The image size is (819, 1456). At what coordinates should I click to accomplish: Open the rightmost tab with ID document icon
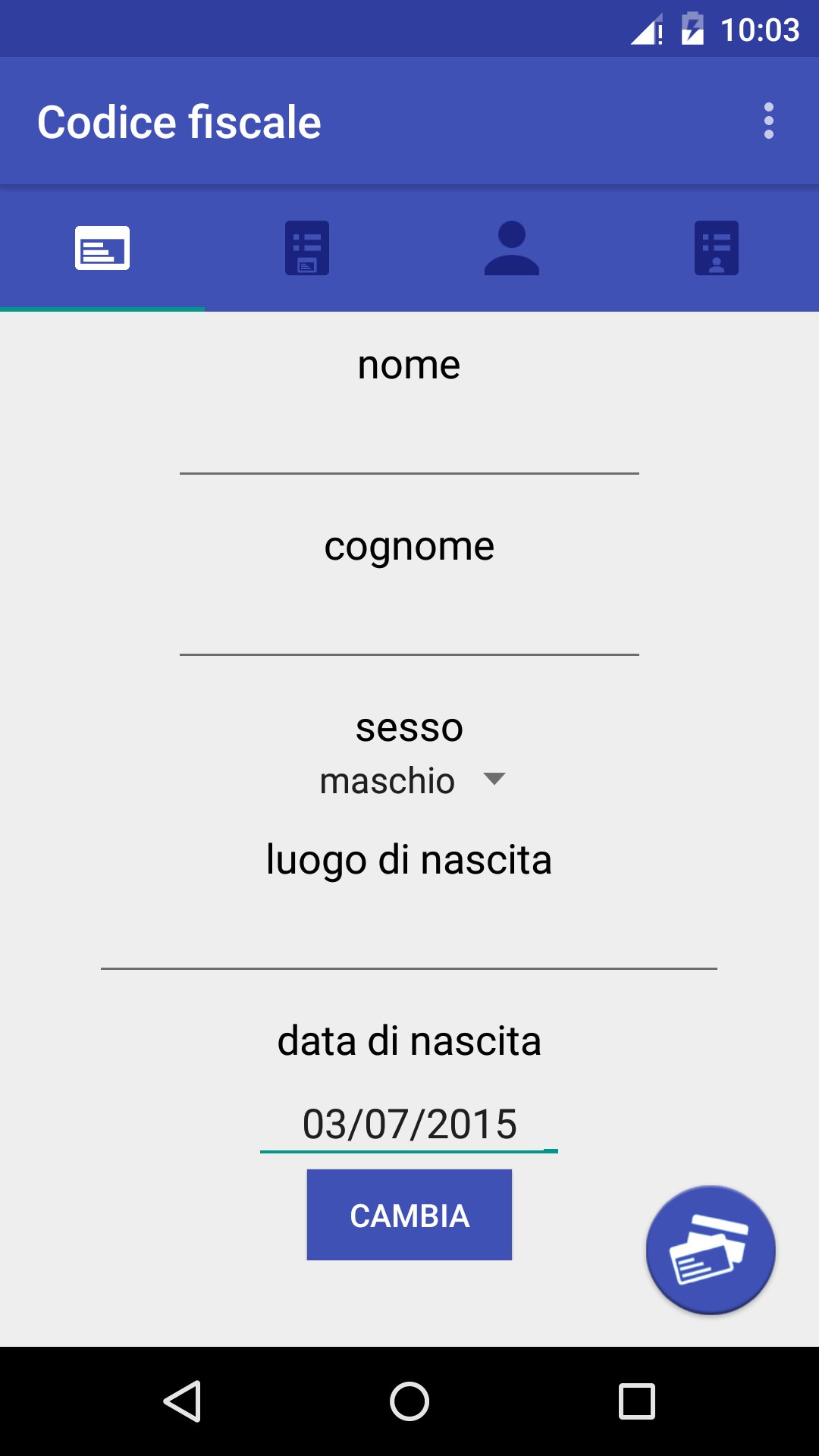[717, 246]
